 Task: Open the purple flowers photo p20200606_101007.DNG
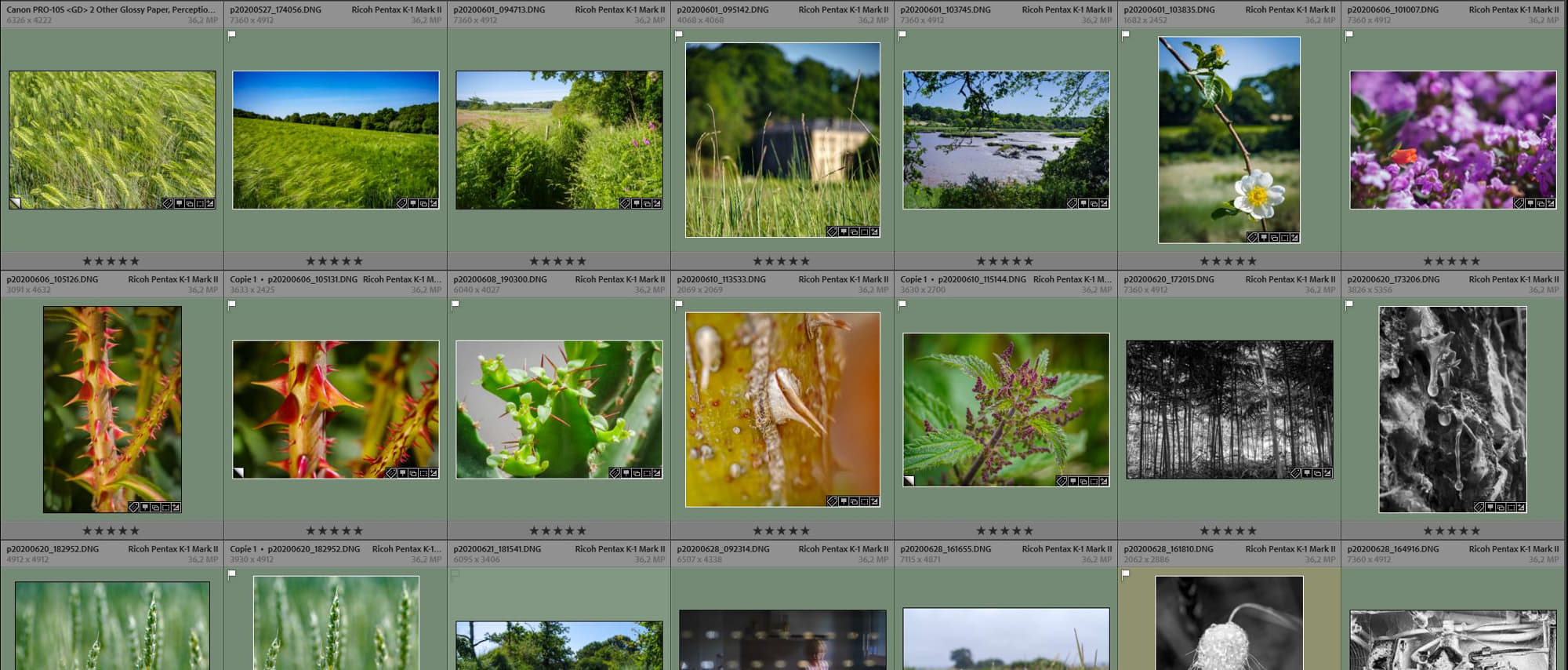tap(1453, 140)
